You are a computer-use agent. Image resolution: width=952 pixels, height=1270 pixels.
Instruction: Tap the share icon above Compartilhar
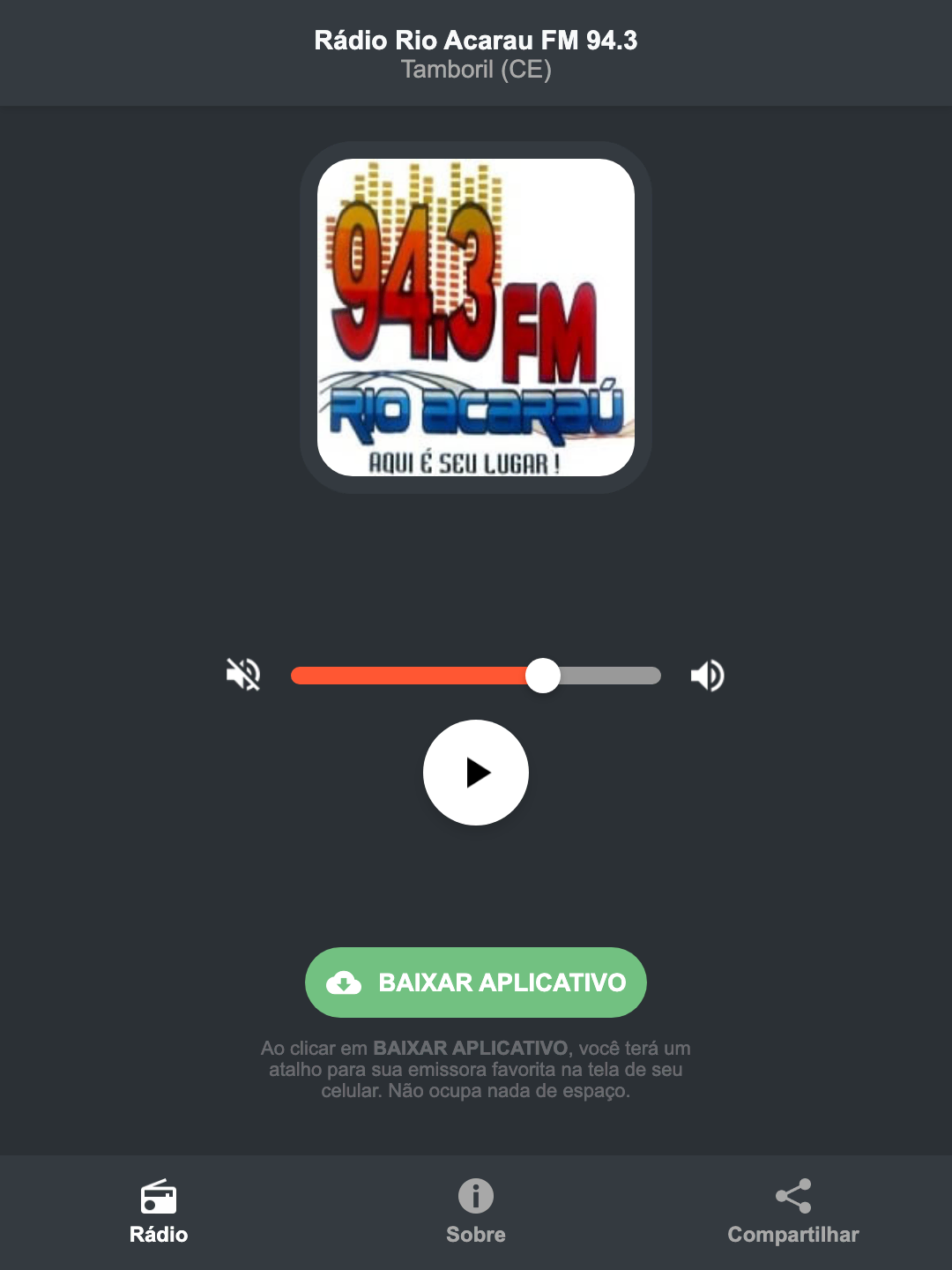[x=792, y=1196]
